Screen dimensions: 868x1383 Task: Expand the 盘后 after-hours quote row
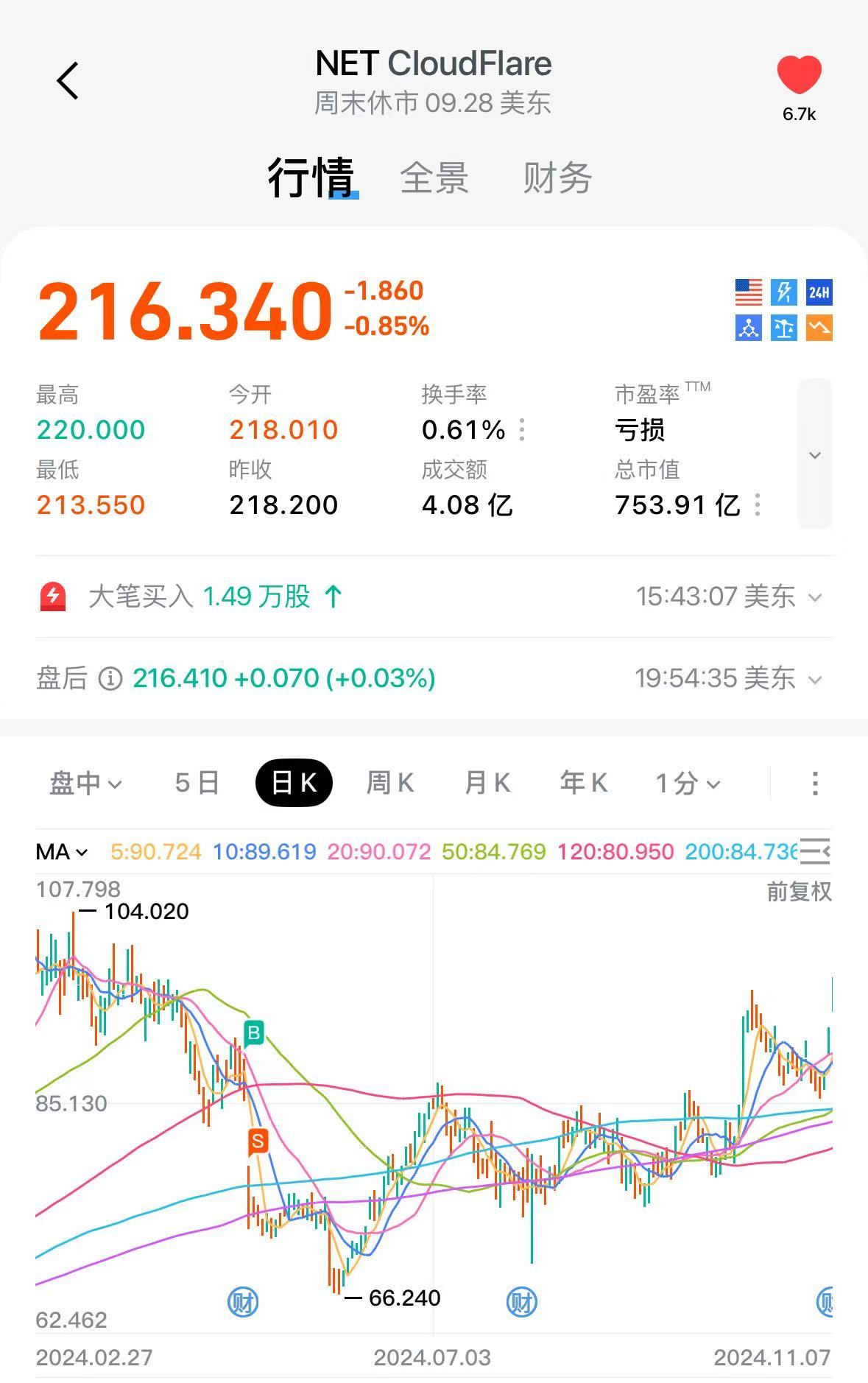click(x=814, y=678)
